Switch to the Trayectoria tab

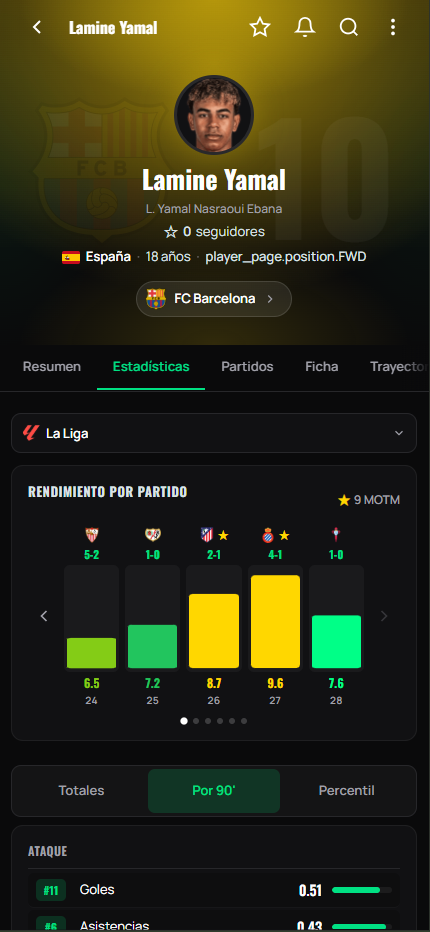point(397,367)
